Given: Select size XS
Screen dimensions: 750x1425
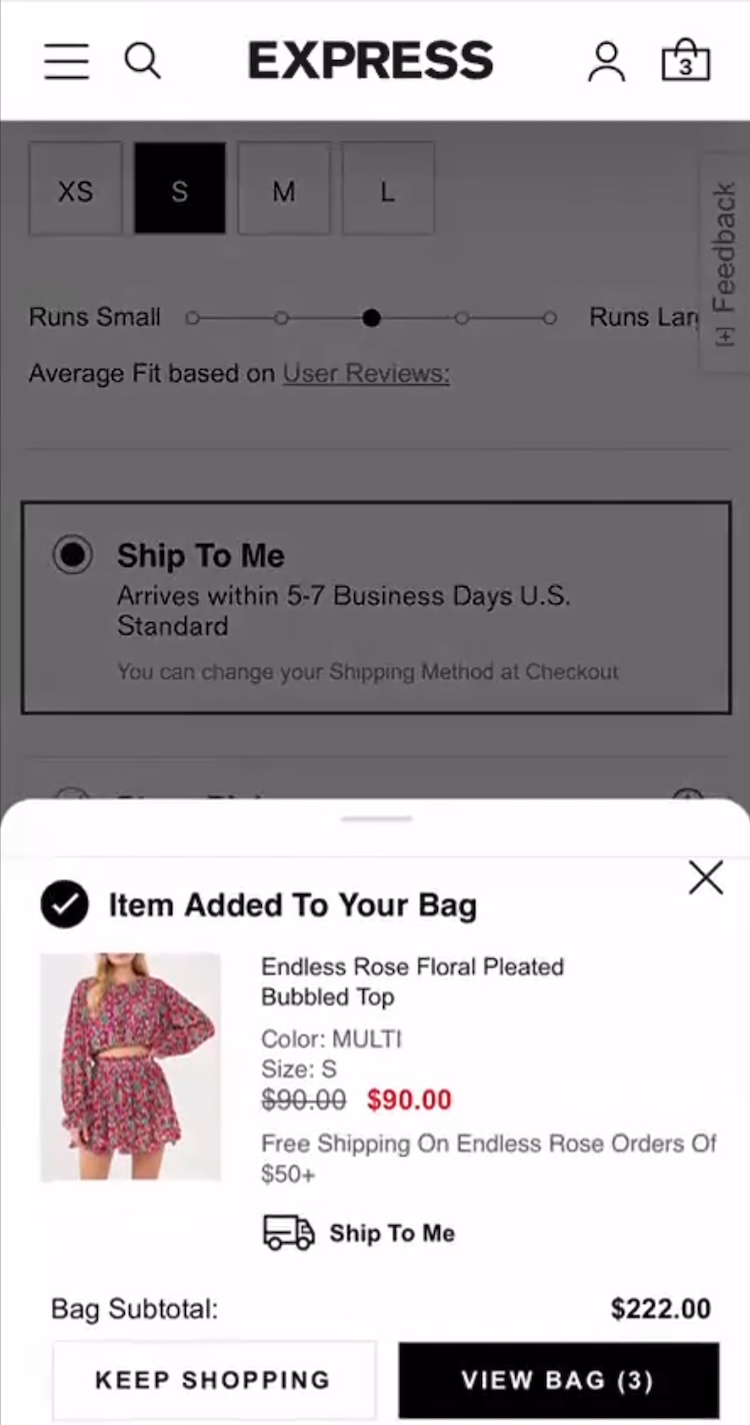Looking at the screenshot, I should (75, 189).
